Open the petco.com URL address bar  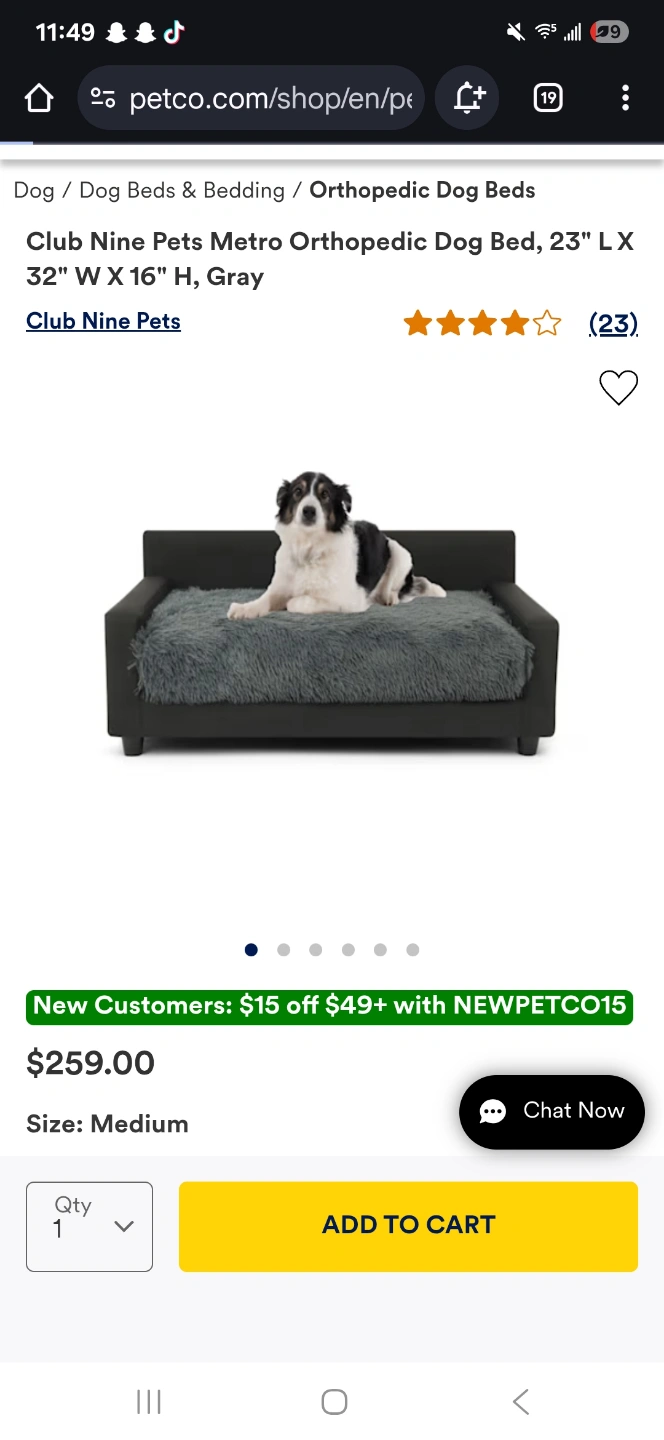pos(251,98)
